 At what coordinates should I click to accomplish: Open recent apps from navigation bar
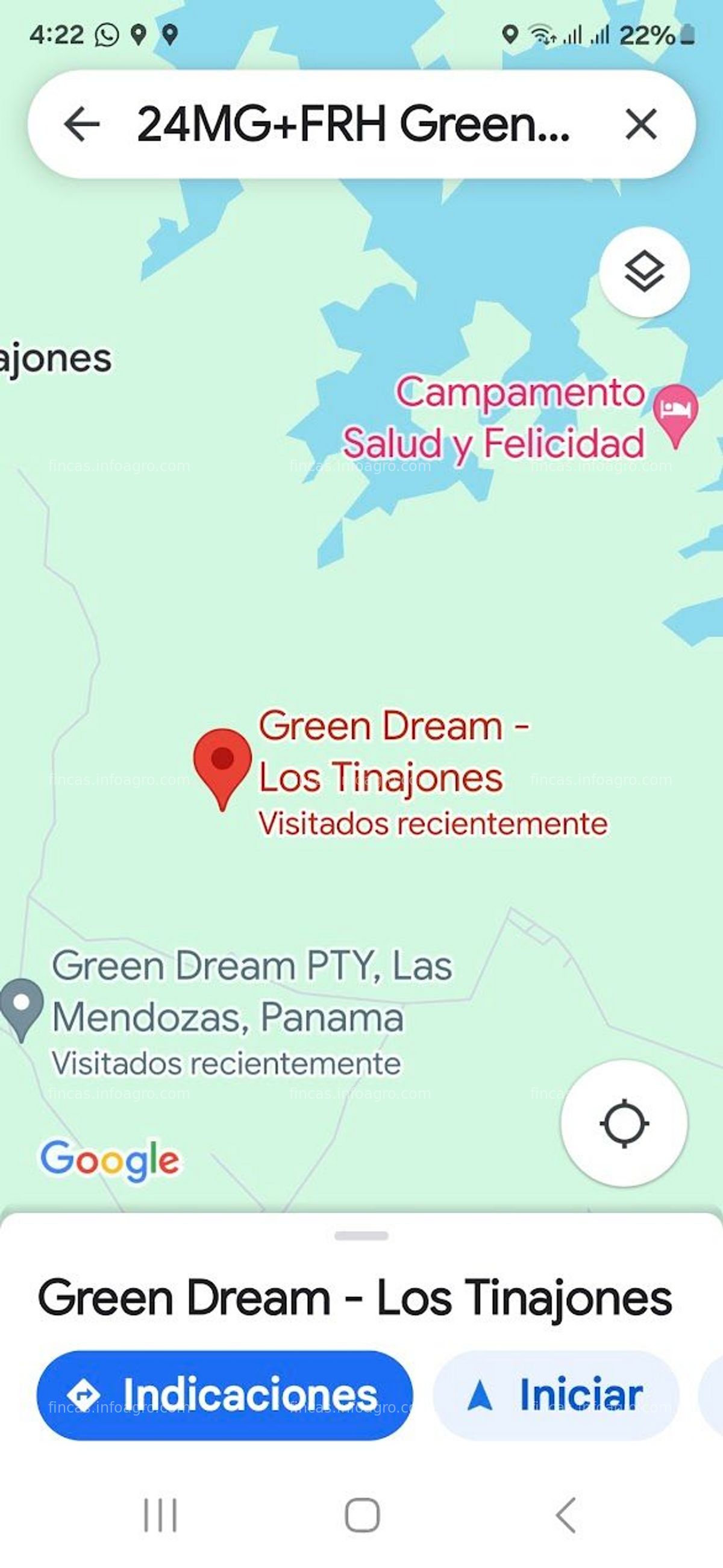pos(160,1515)
